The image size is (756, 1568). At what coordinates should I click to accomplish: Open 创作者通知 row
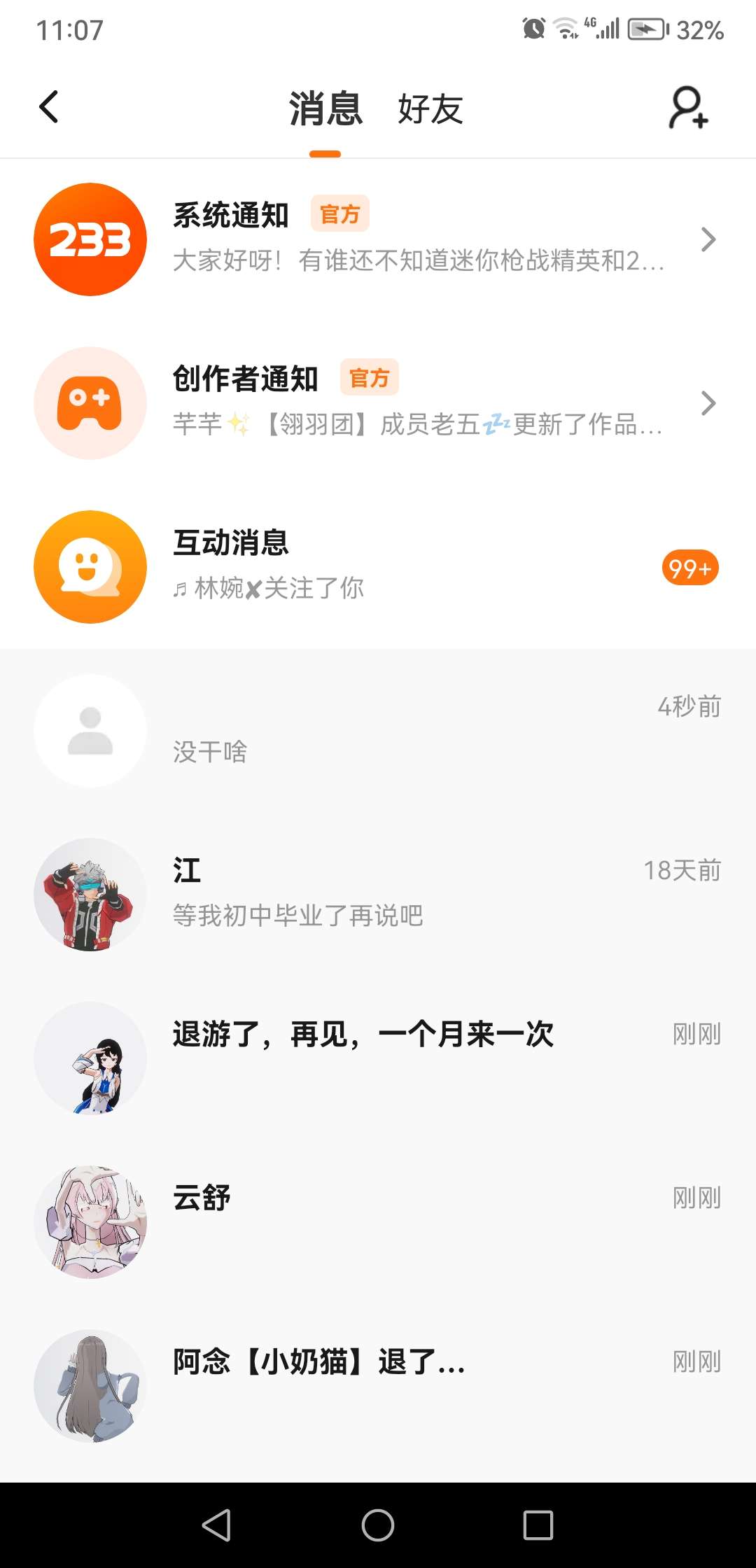tap(378, 403)
